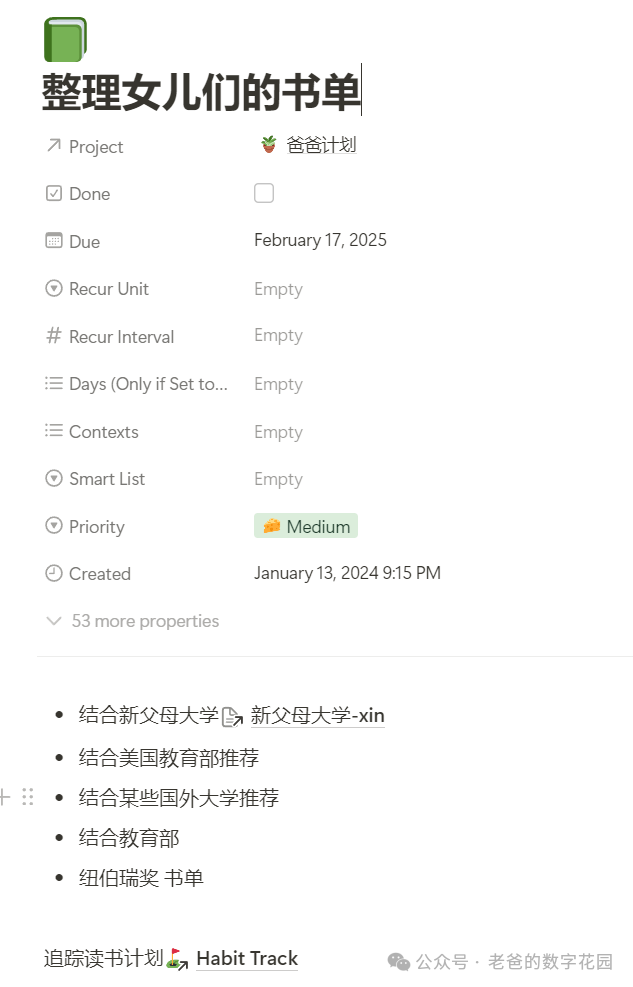Check the Done checkbox

tap(264, 193)
